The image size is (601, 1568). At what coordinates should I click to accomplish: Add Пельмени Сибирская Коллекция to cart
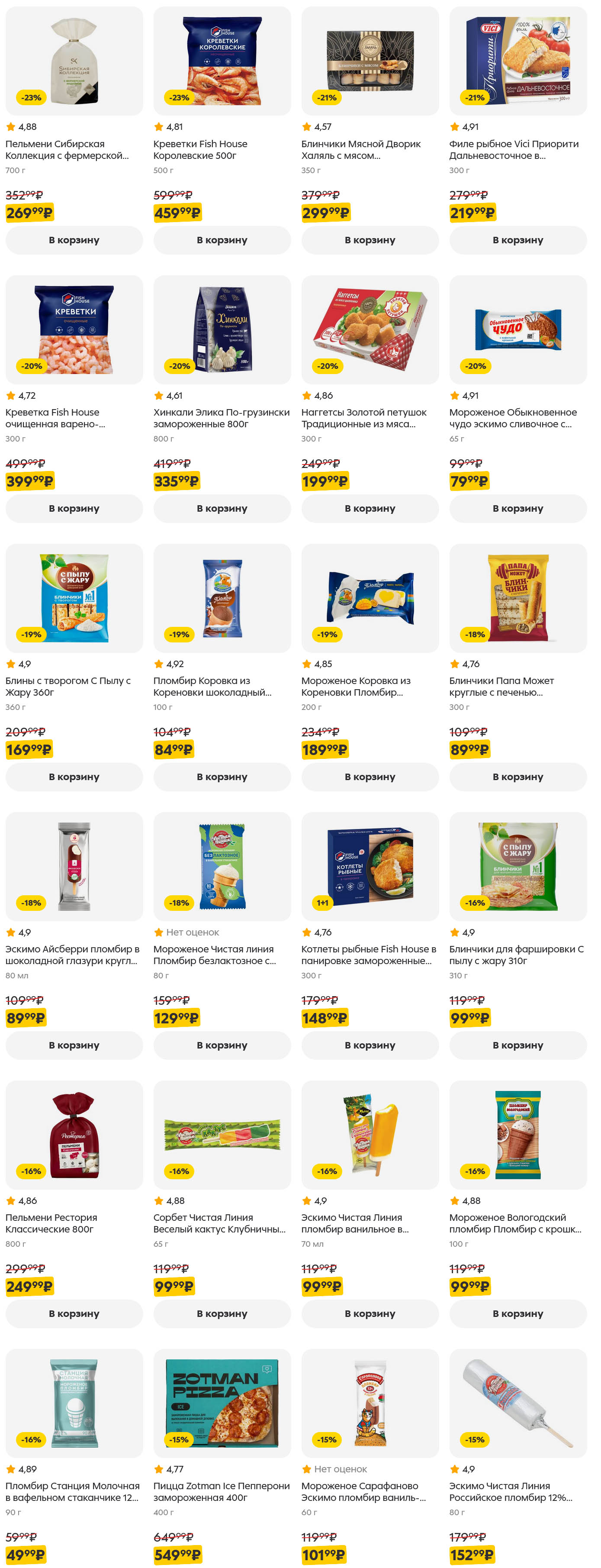[x=74, y=240]
